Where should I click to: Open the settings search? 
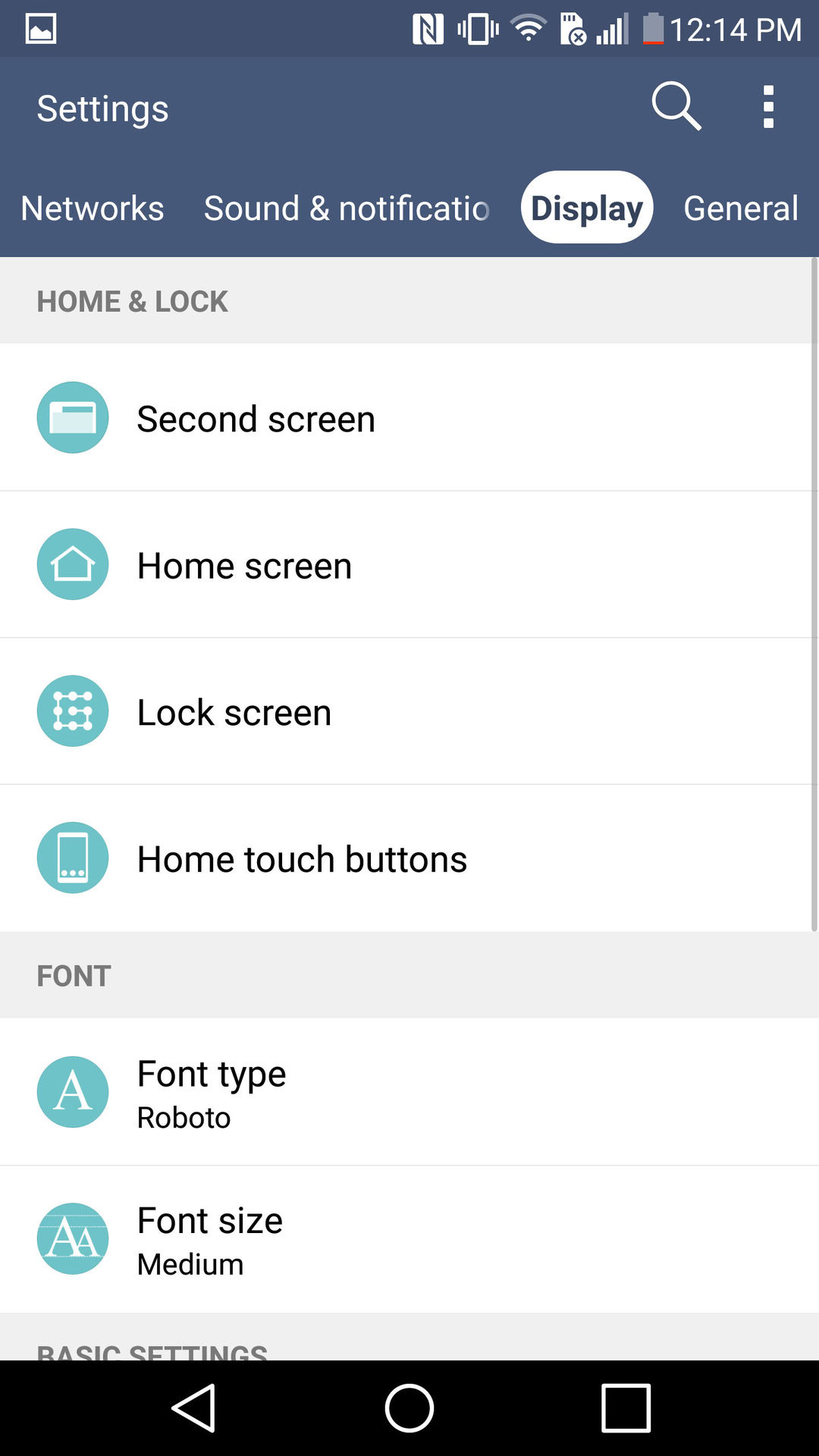[x=676, y=106]
